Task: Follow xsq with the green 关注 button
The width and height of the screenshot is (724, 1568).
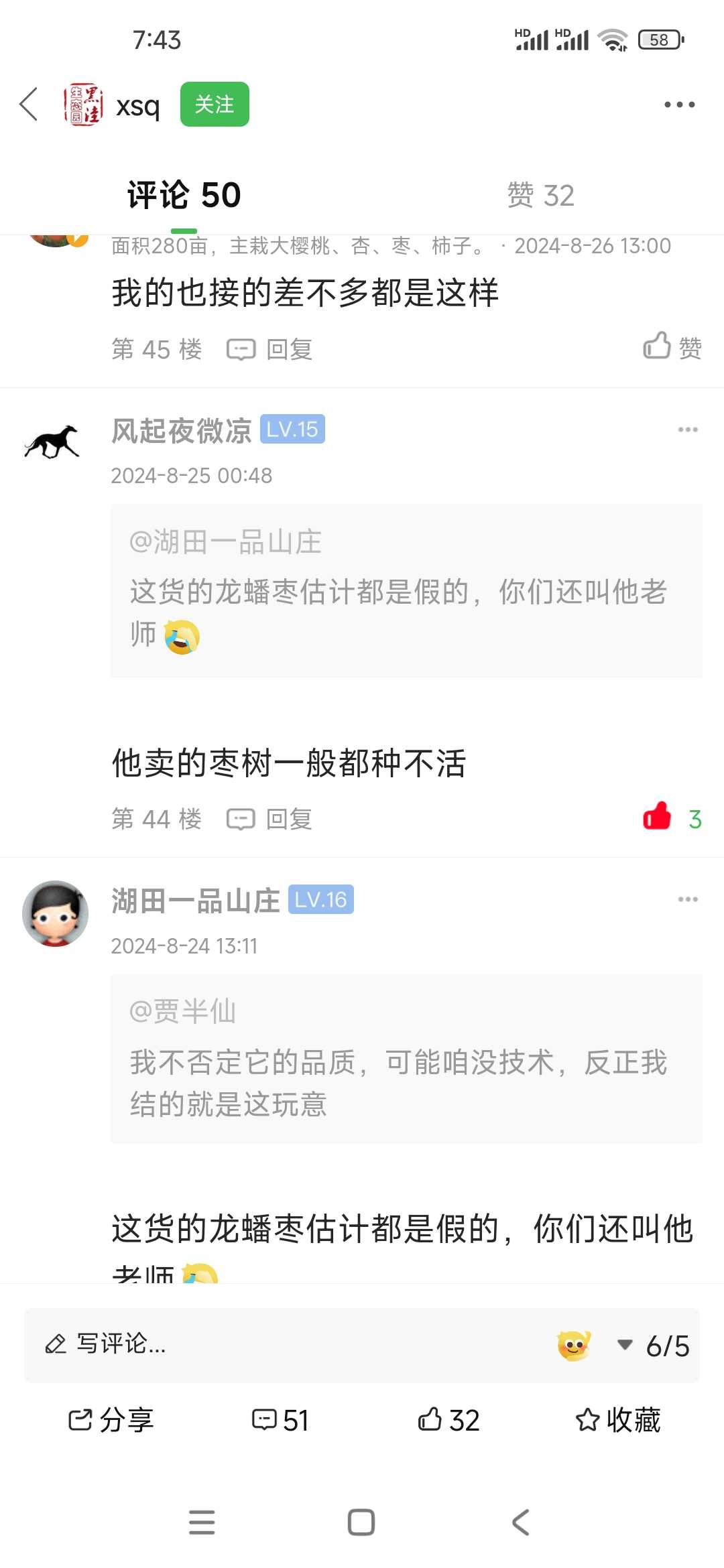Action: click(215, 105)
